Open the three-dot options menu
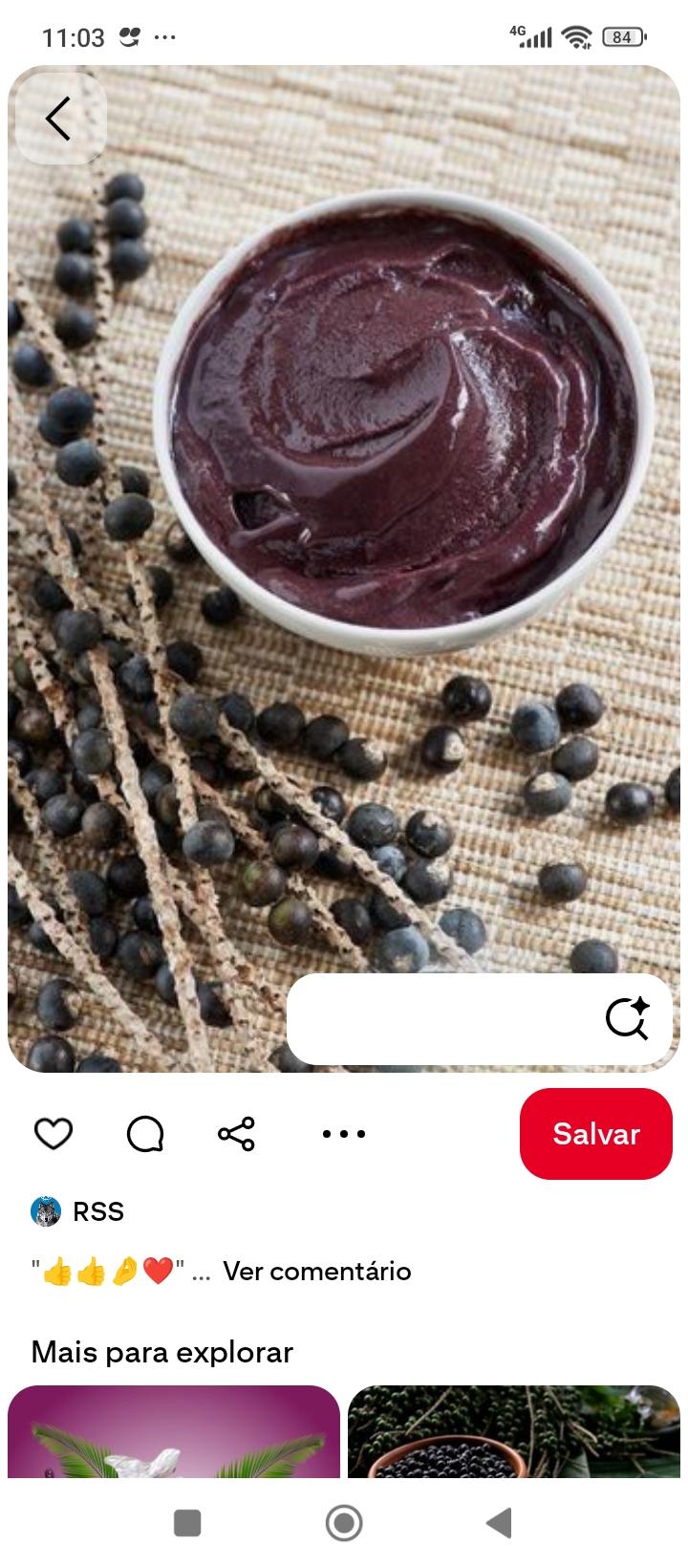The image size is (688, 1568). pyautogui.click(x=344, y=1134)
